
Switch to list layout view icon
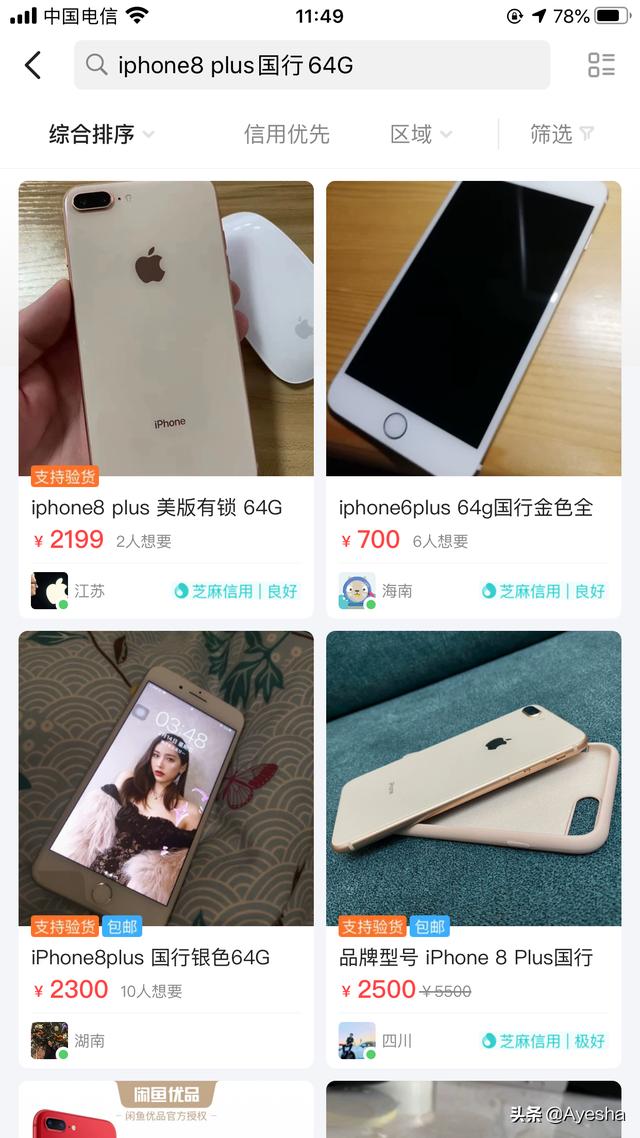click(x=602, y=65)
